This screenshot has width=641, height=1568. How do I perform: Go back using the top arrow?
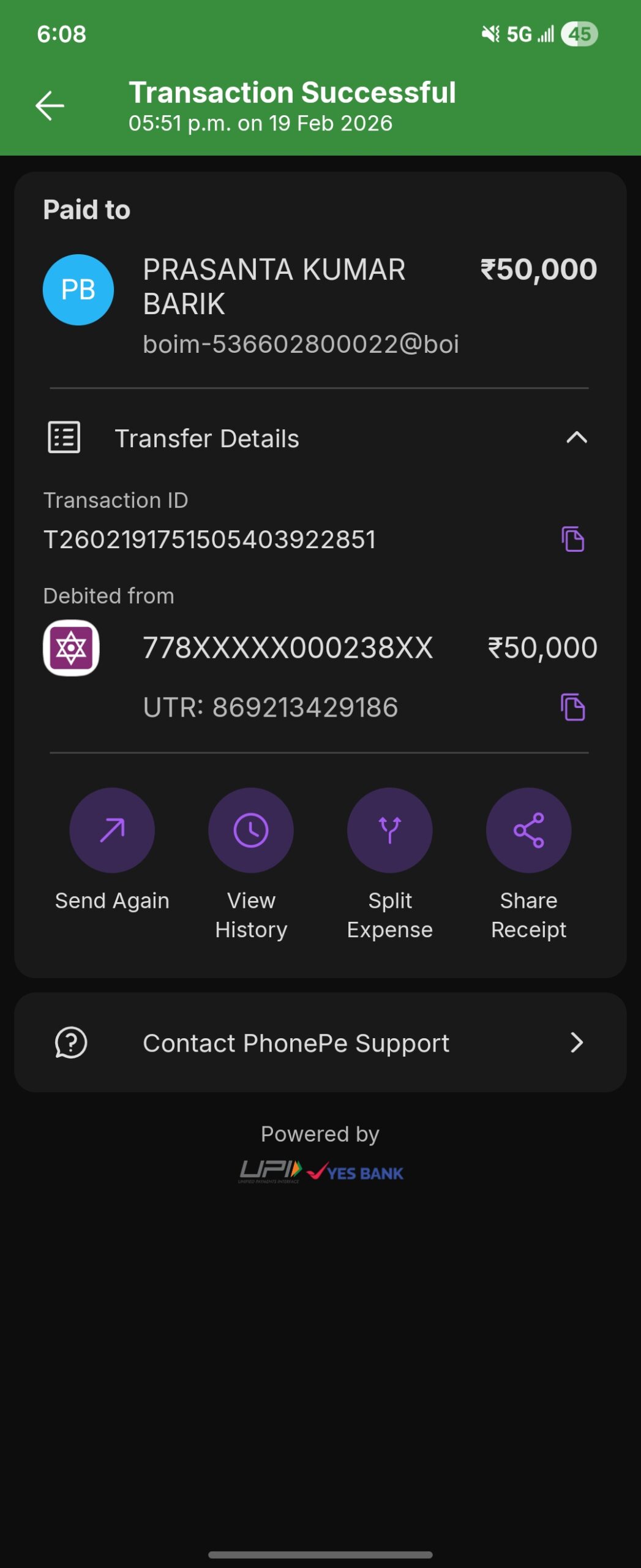click(x=50, y=106)
